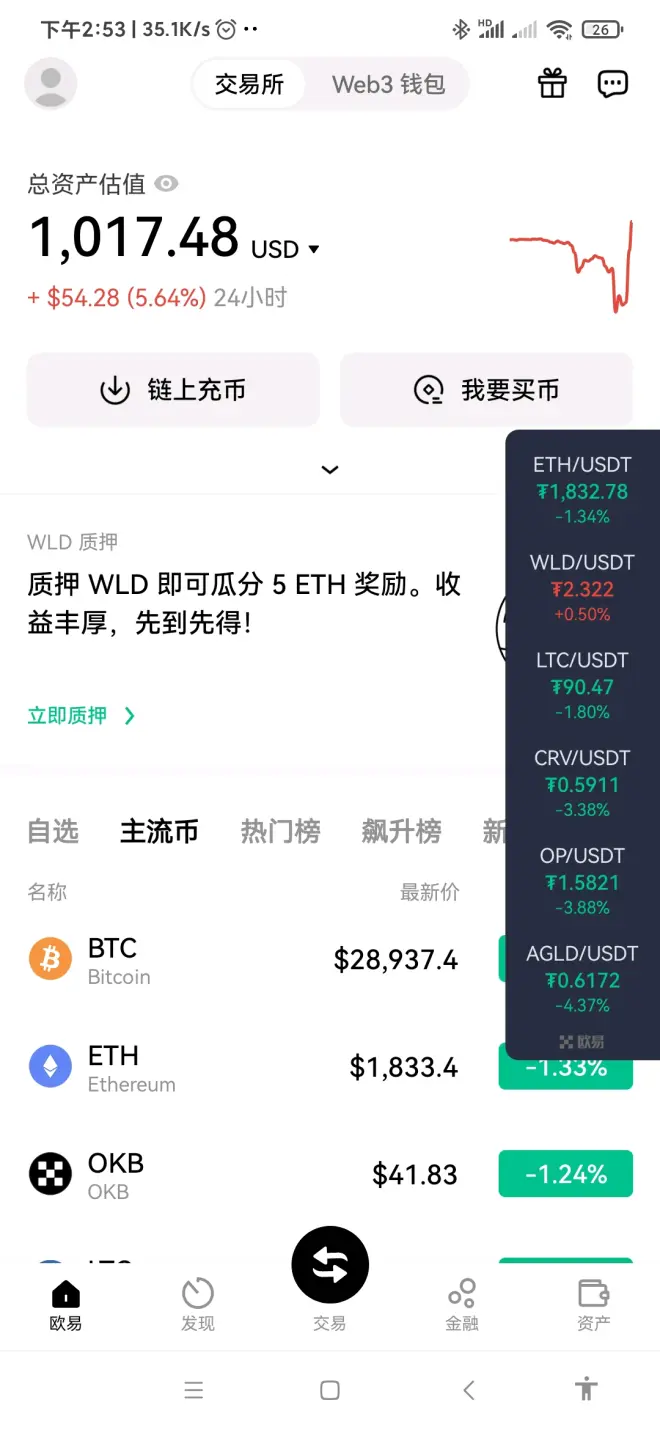The image size is (660, 1430).
Task: Switch to 自选 favorites tab
Action: [53, 831]
